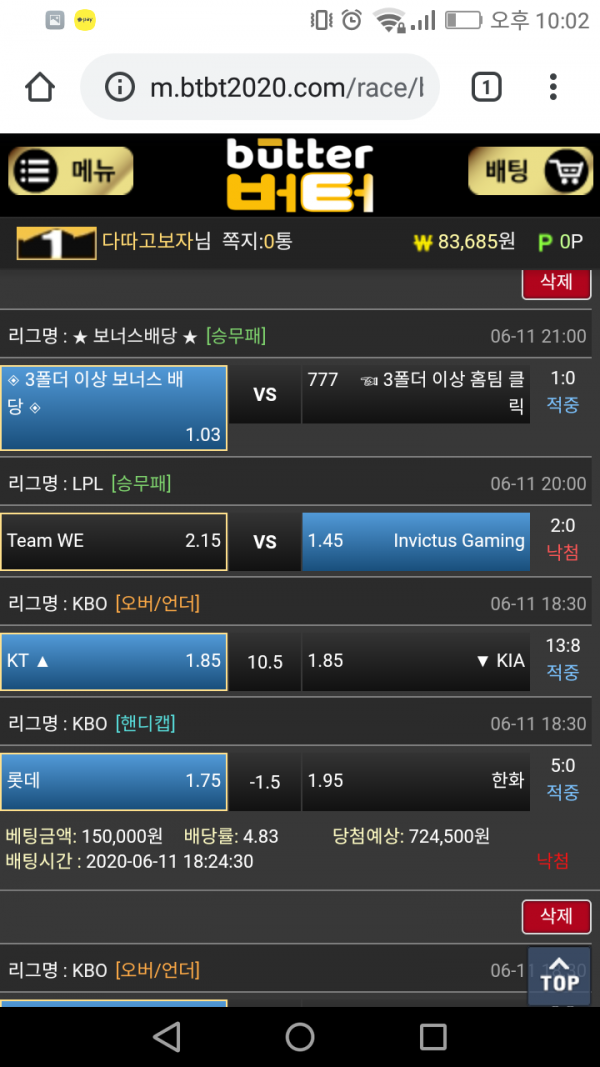Delete the bet slip below the 낙첨 result

[x=556, y=916]
